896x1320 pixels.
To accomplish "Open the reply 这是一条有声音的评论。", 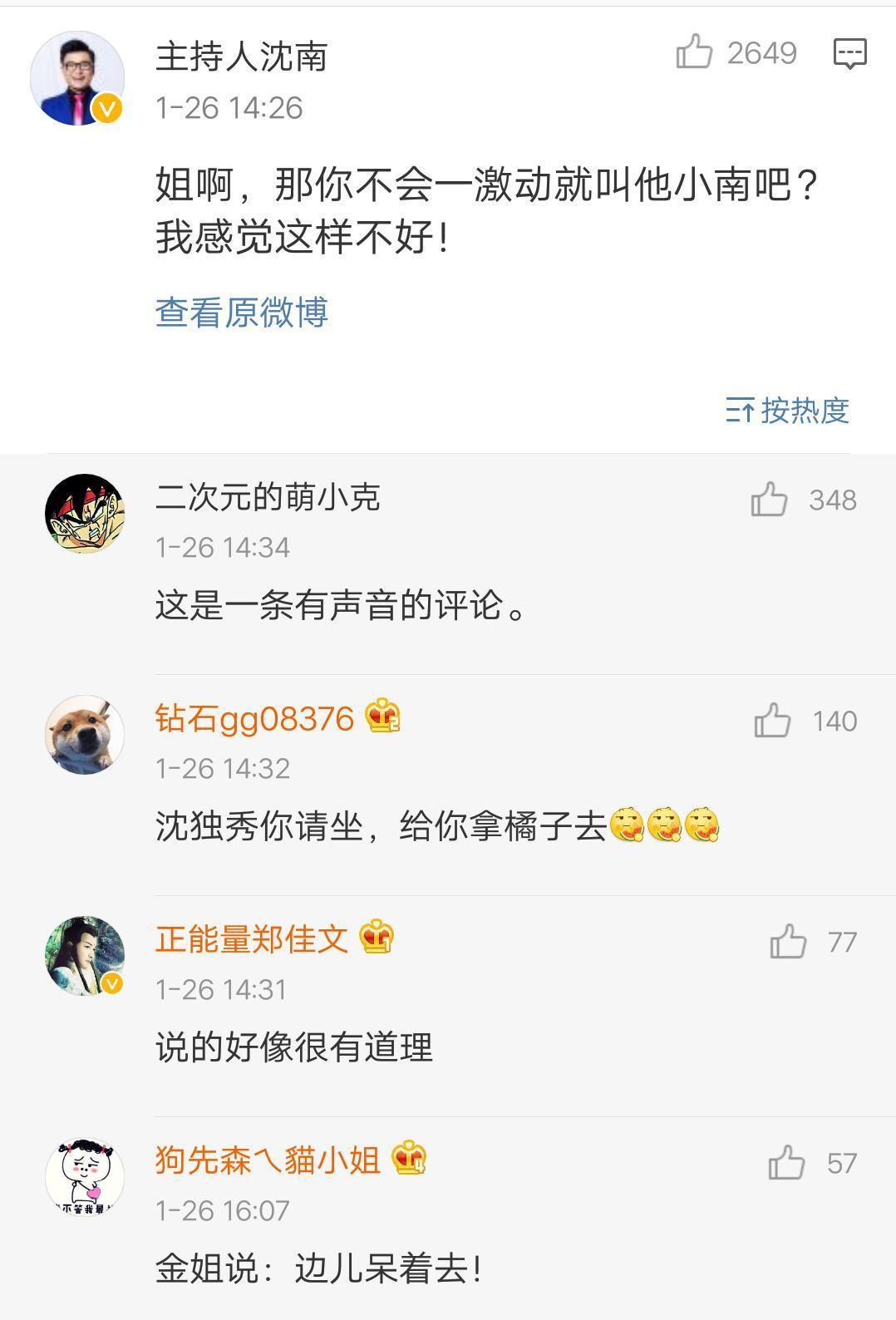I will click(x=341, y=605).
